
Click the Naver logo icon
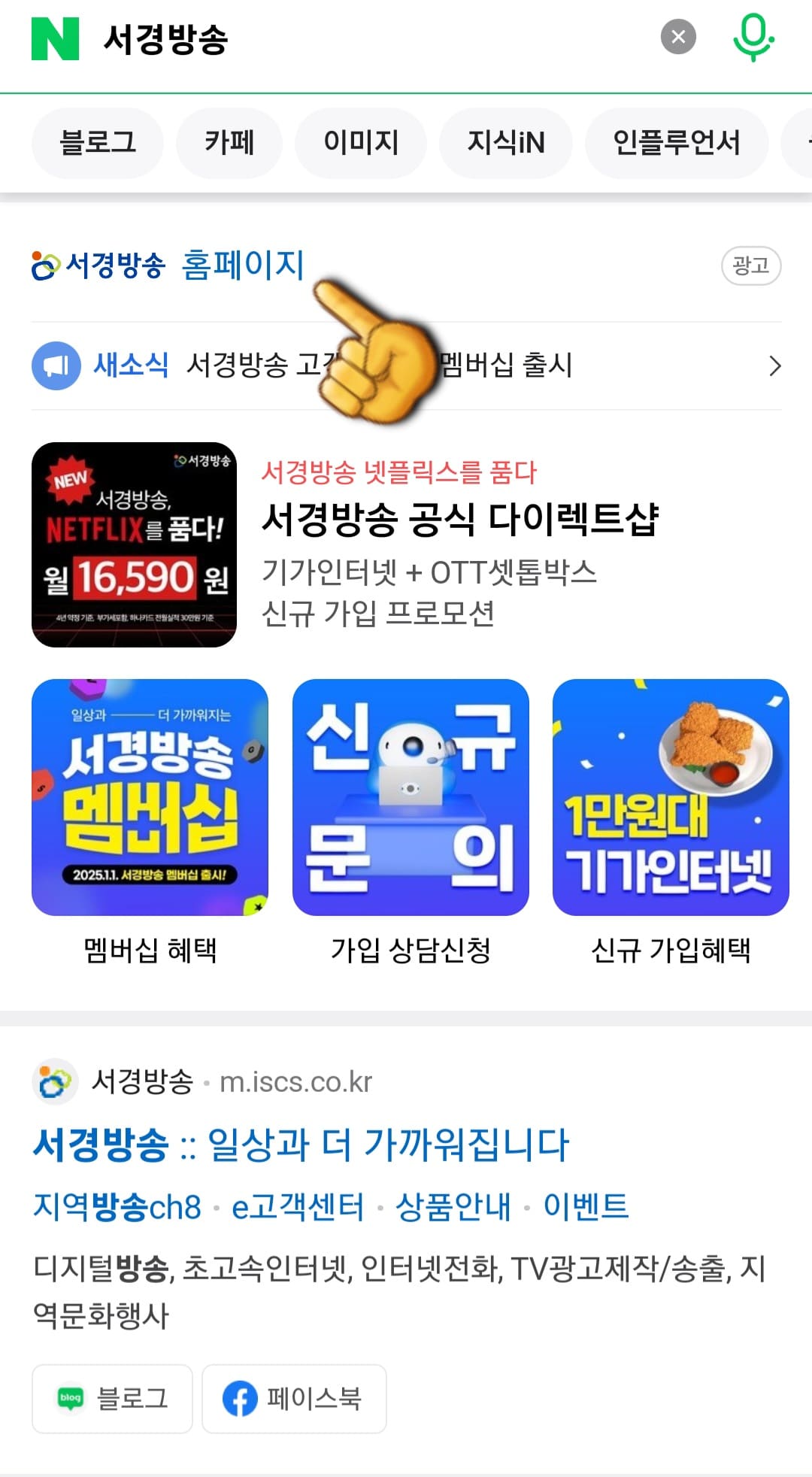coord(50,36)
